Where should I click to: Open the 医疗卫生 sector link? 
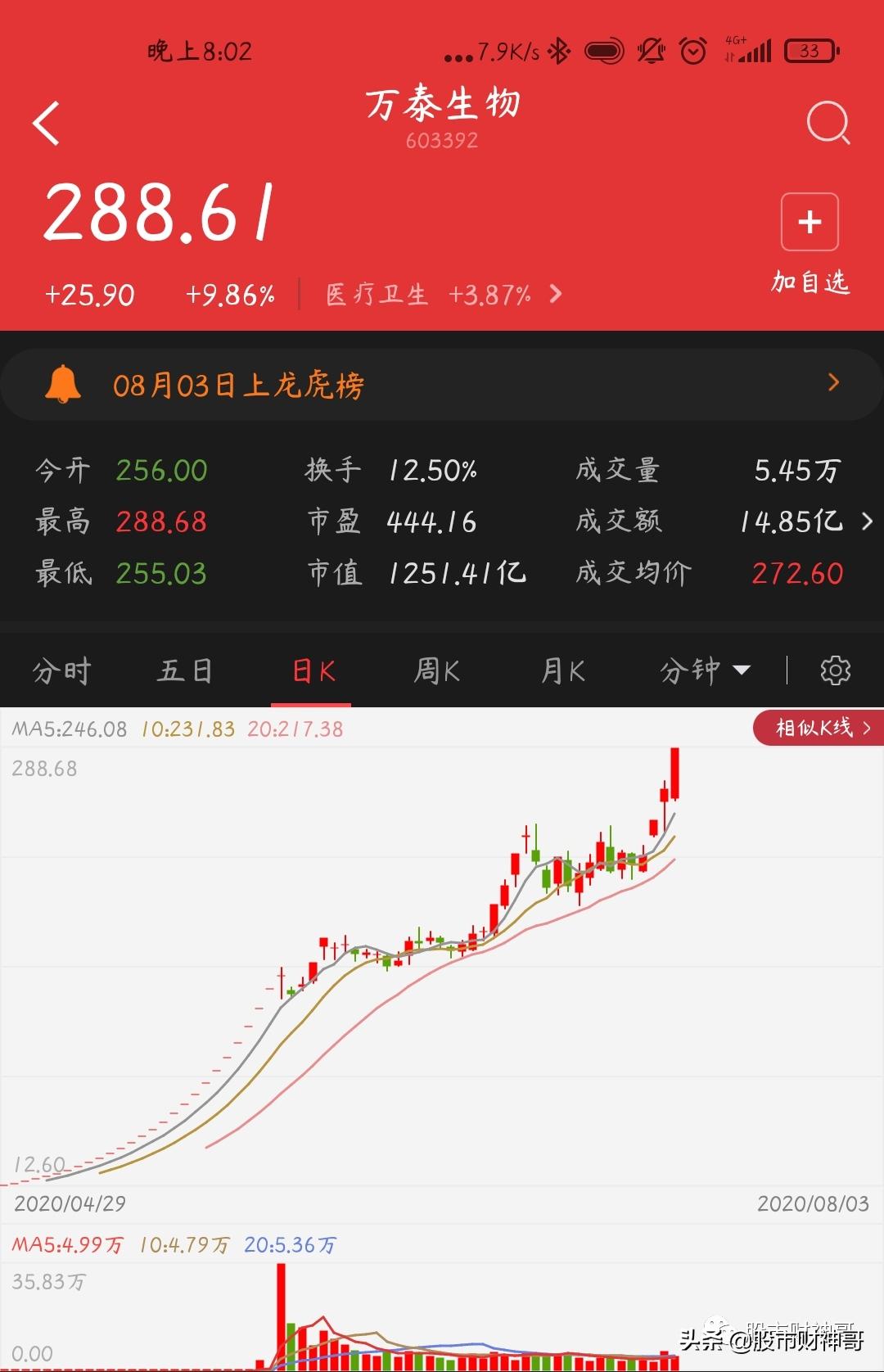pos(377,295)
